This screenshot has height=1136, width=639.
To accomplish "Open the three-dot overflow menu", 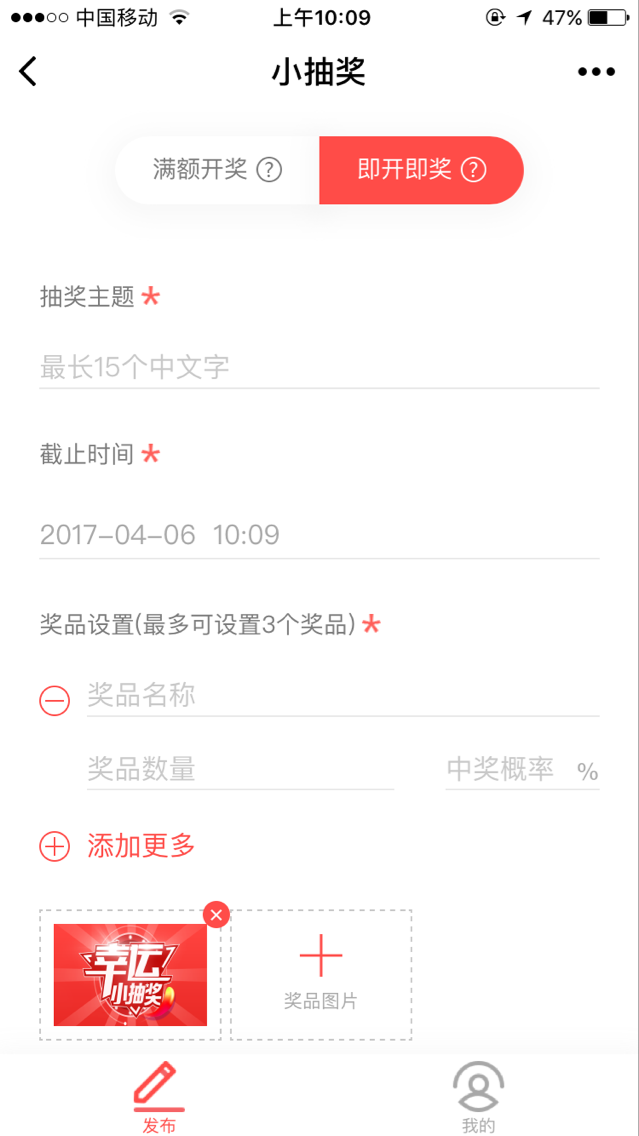I will (596, 72).
